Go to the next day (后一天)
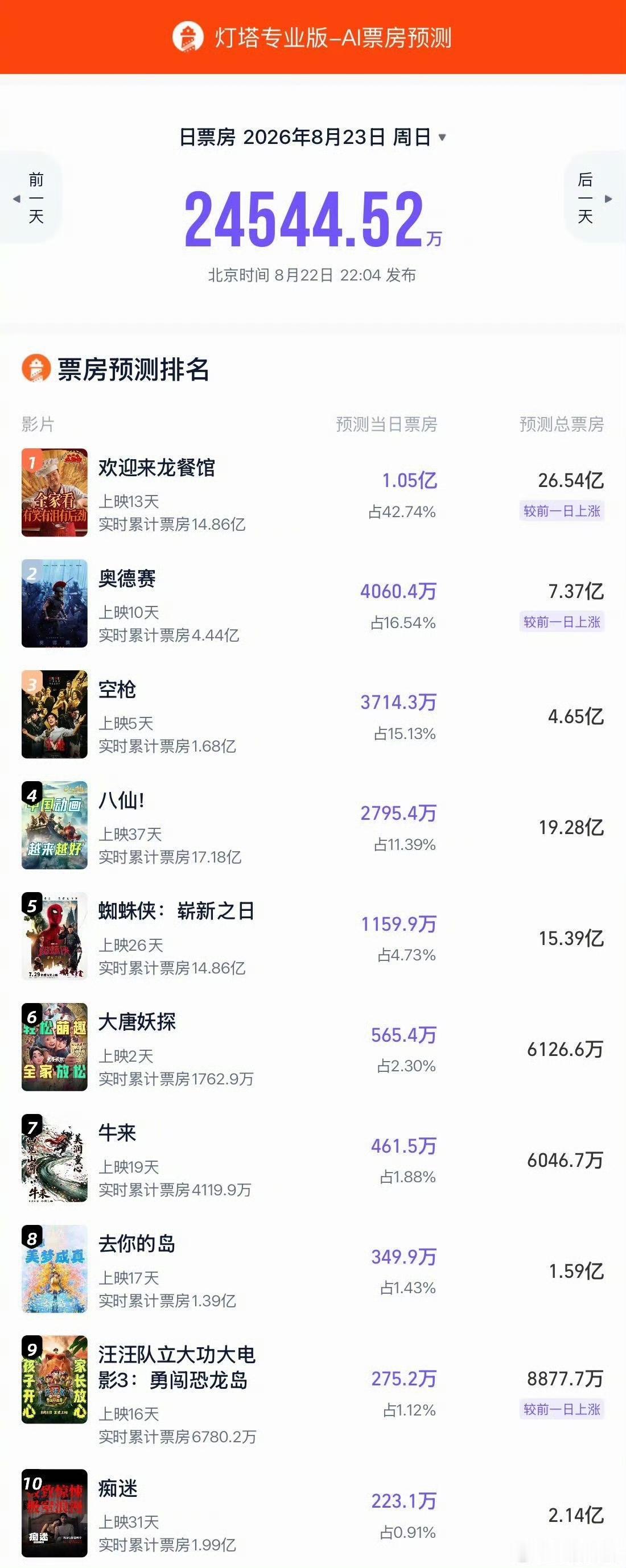The height and width of the screenshot is (1568, 626). point(594,198)
